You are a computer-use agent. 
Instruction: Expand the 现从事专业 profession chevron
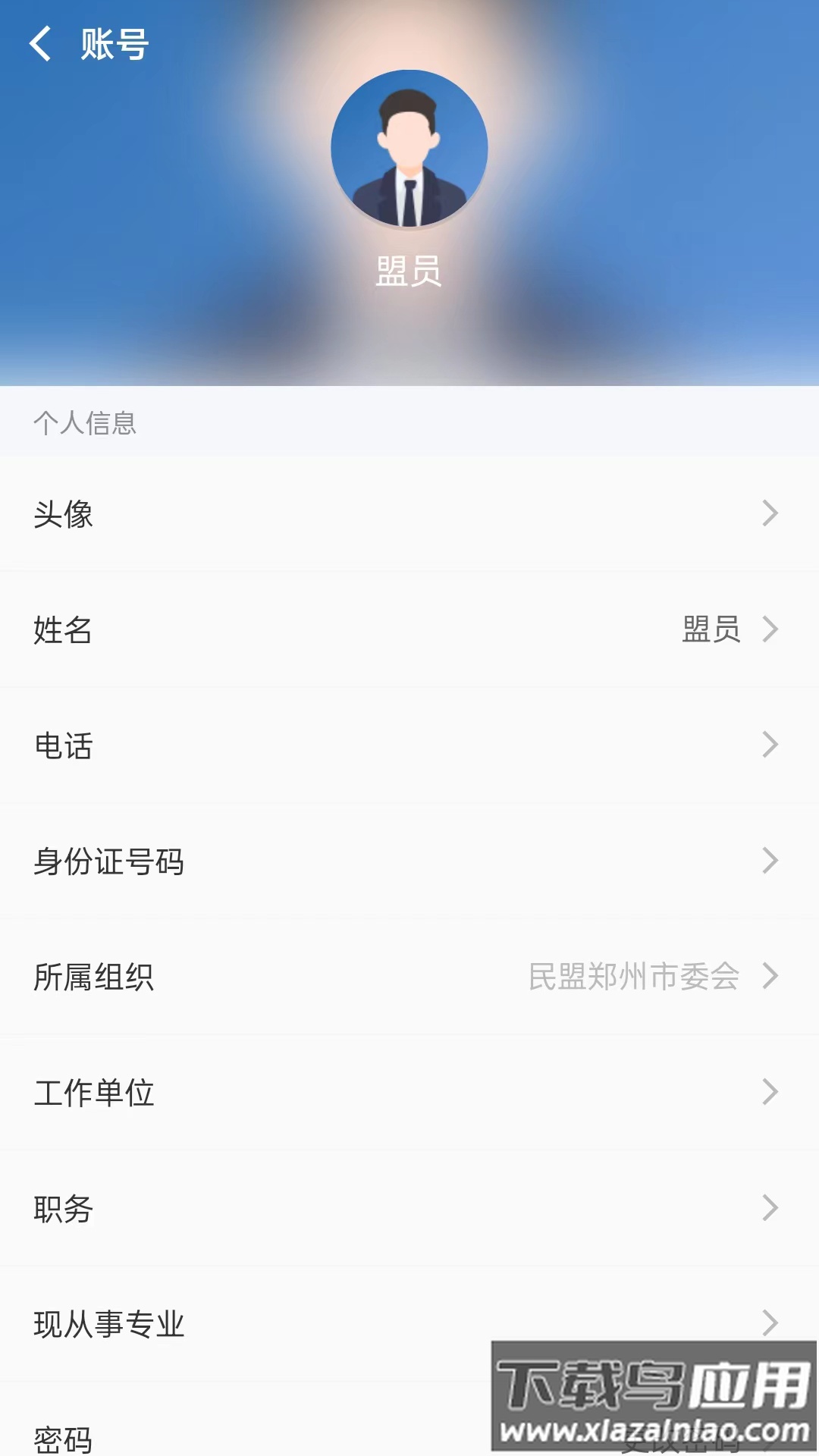771,1324
